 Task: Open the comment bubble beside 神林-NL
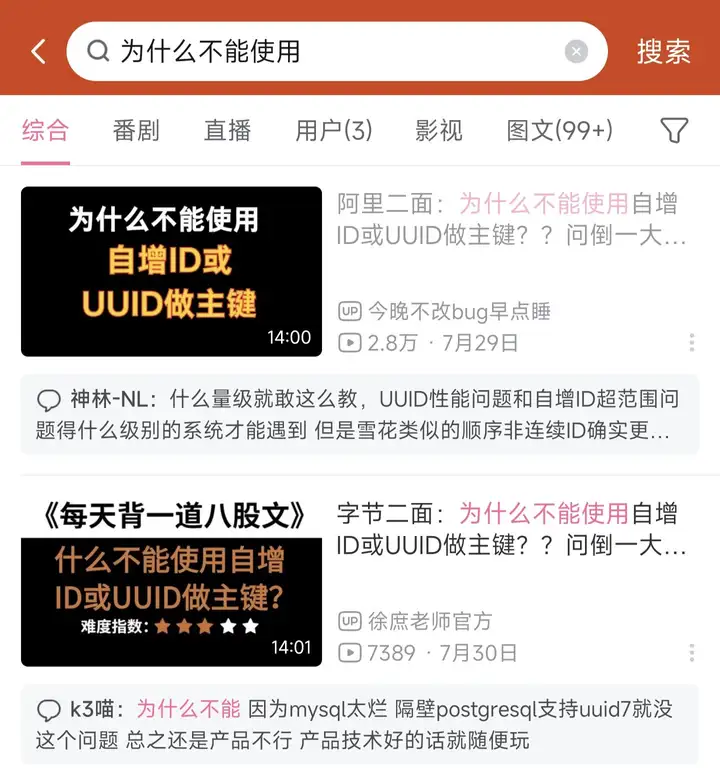pyautogui.click(x=51, y=399)
